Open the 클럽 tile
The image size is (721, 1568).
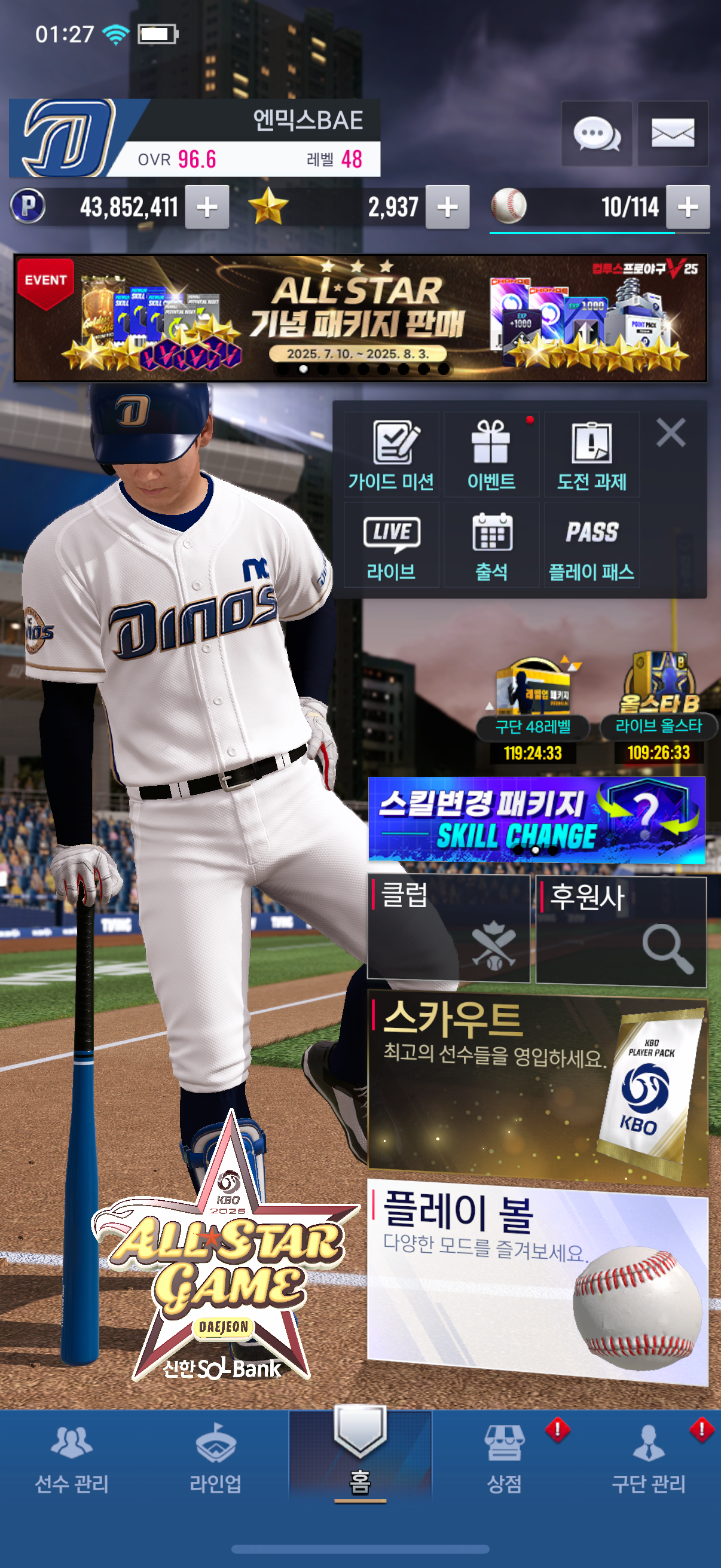tap(448, 928)
